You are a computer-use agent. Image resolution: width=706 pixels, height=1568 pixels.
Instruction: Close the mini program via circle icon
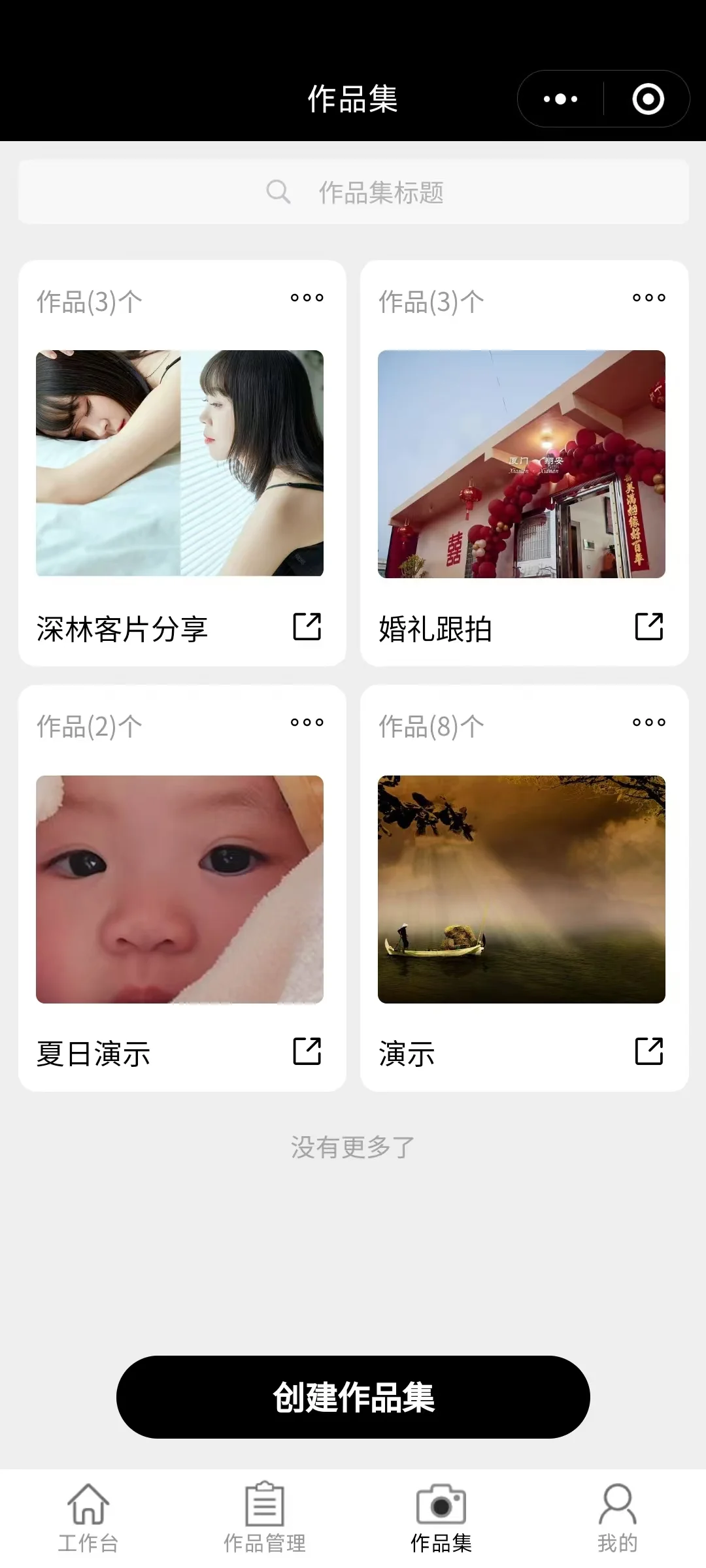pos(648,99)
